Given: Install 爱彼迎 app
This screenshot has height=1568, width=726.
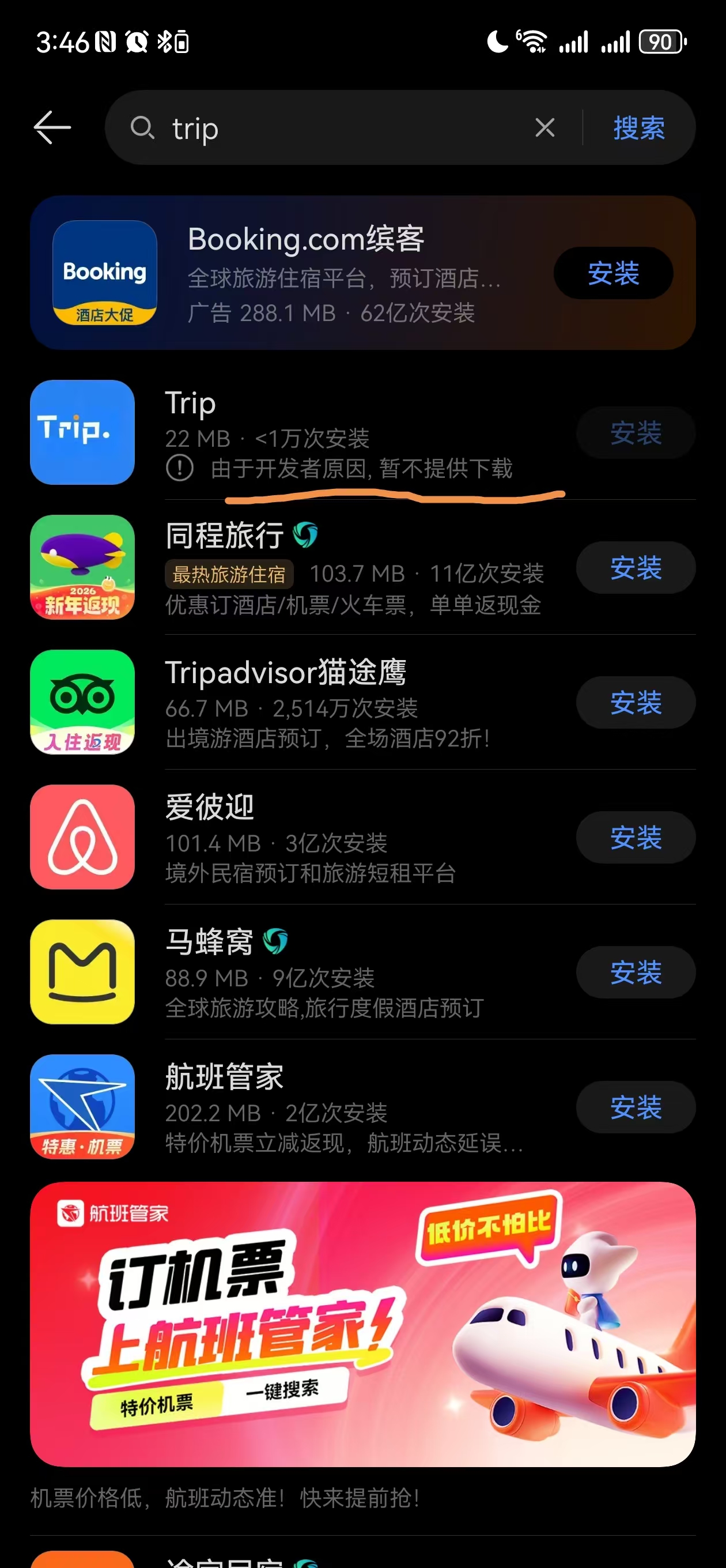Looking at the screenshot, I should click(x=636, y=838).
